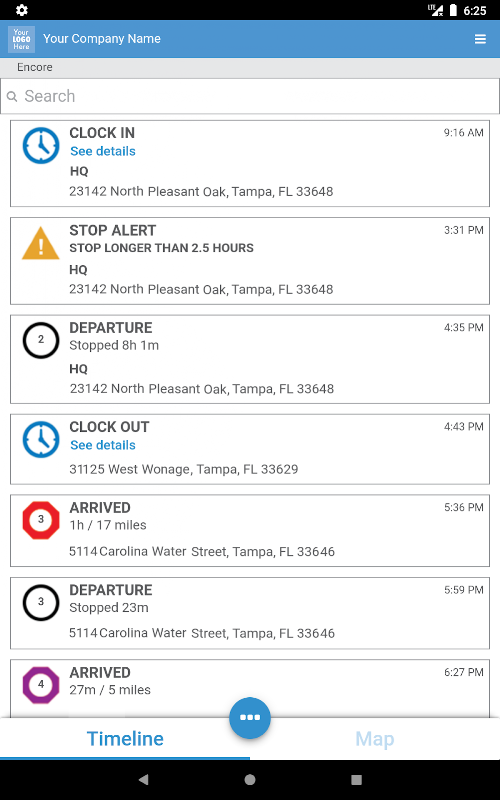Open the 5:36 PM Arrived card
The width and height of the screenshot is (500, 800).
250,530
